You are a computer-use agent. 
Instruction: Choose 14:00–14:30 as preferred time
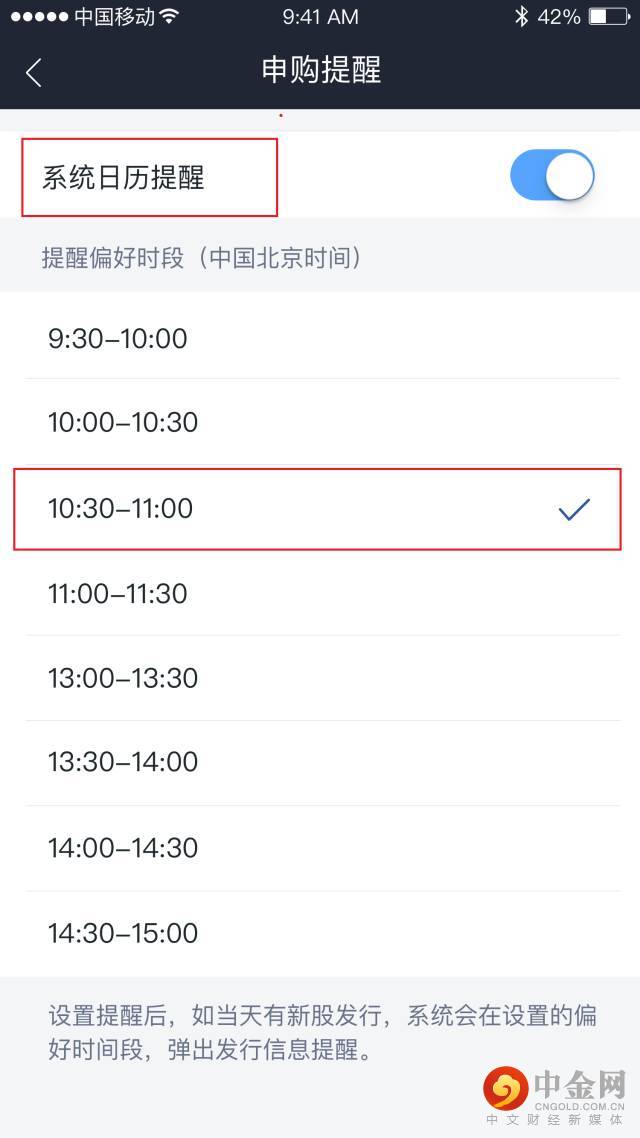[320, 848]
